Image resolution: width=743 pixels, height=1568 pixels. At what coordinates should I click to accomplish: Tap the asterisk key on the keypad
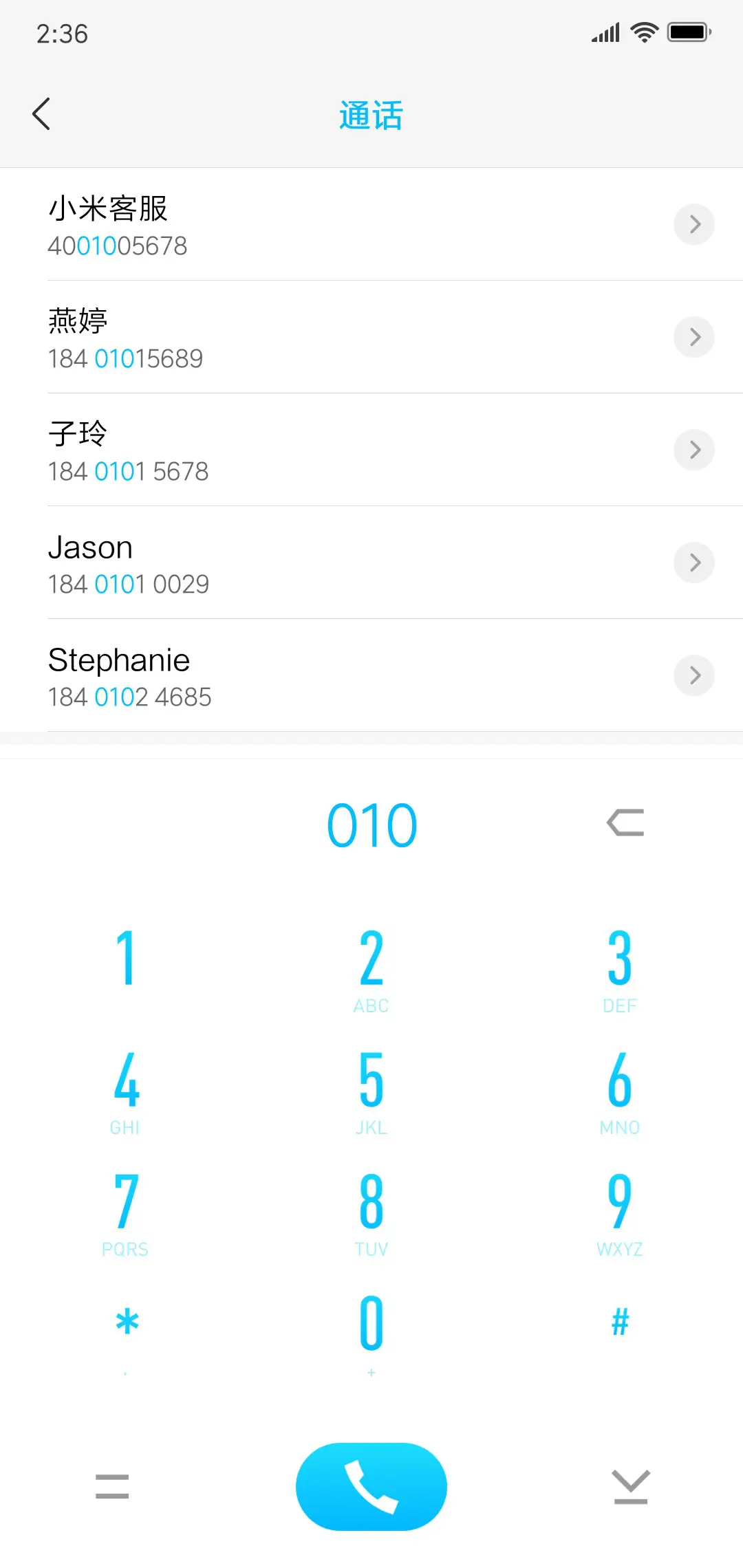[x=125, y=1320]
